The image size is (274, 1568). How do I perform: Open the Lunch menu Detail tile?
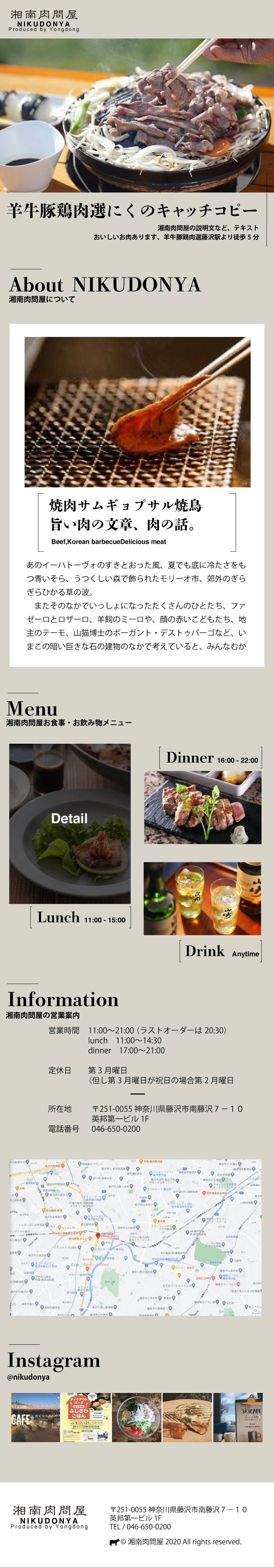click(70, 823)
